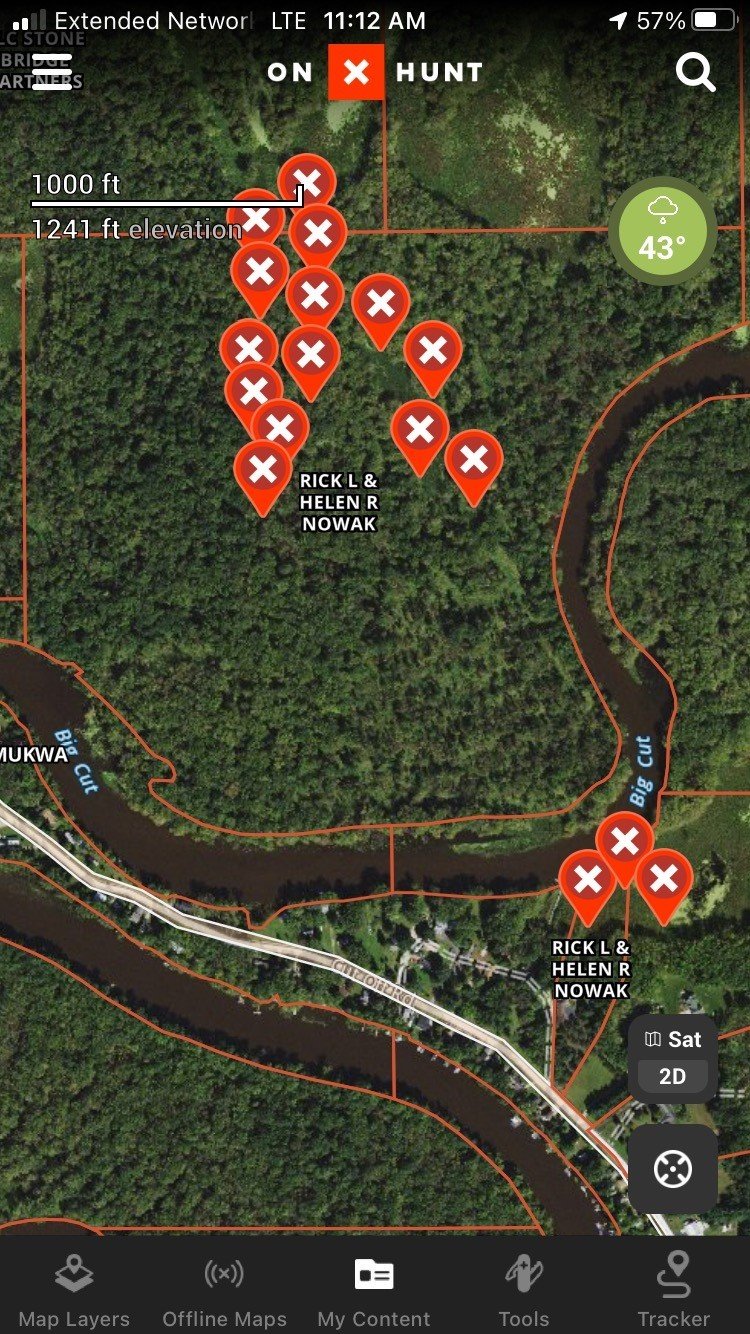The image size is (750, 1334).
Task: Go to the Tracker tab
Action: click(674, 1291)
